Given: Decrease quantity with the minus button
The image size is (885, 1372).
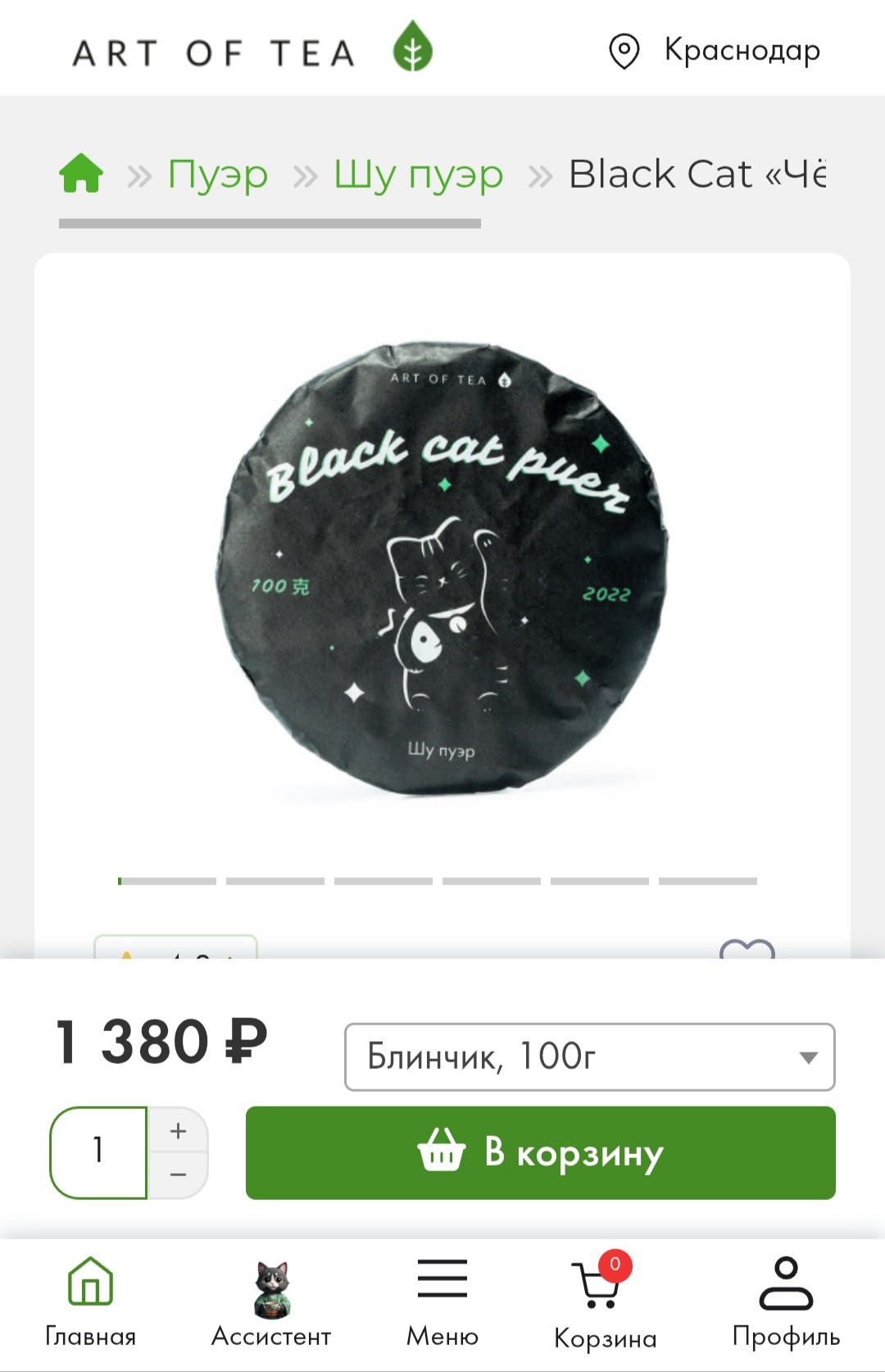Looking at the screenshot, I should 178,1175.
